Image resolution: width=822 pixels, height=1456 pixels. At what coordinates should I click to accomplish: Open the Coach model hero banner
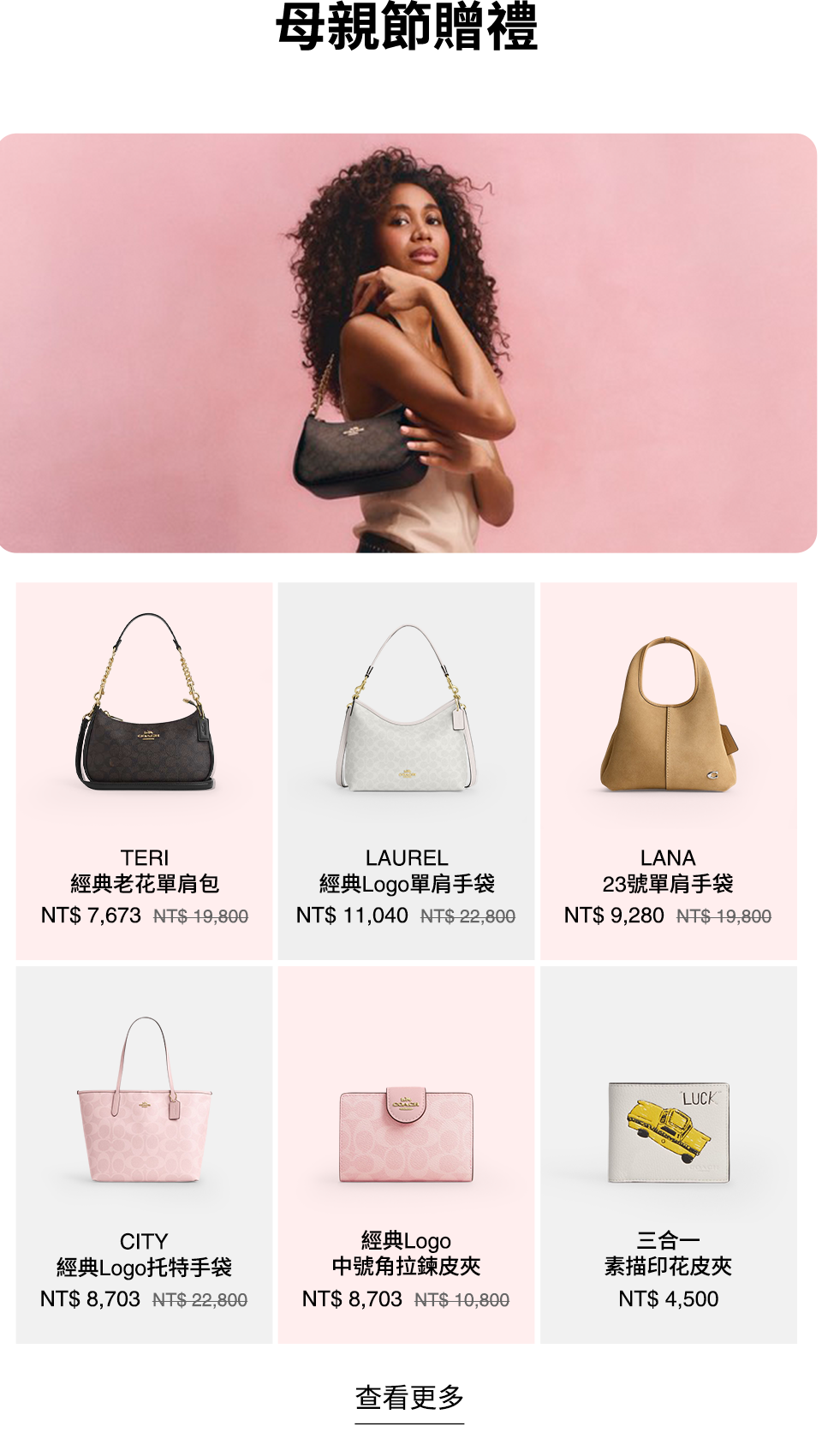[x=408, y=343]
